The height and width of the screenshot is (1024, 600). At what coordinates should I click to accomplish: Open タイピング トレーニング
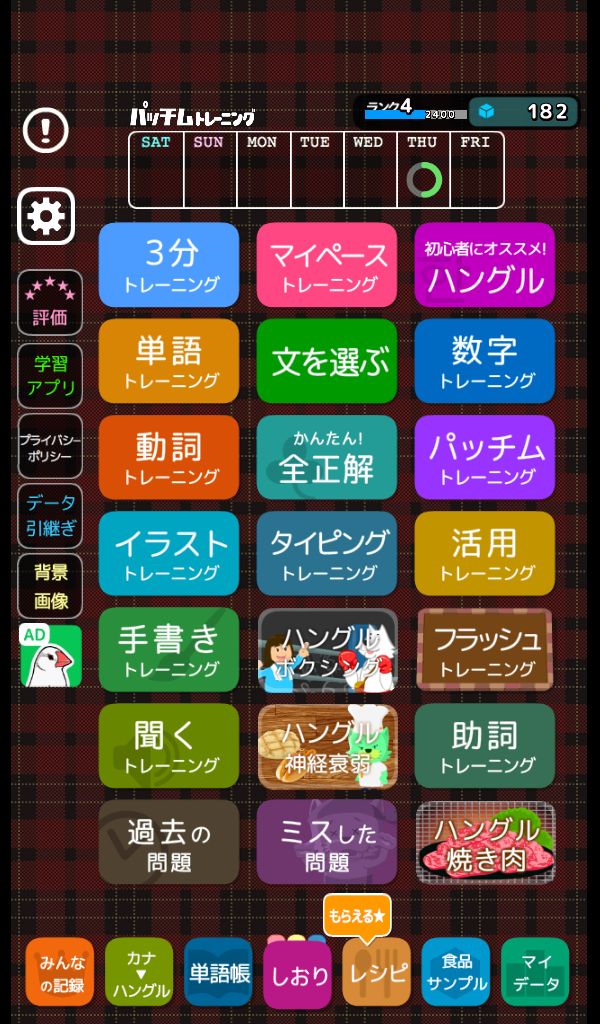[327, 553]
